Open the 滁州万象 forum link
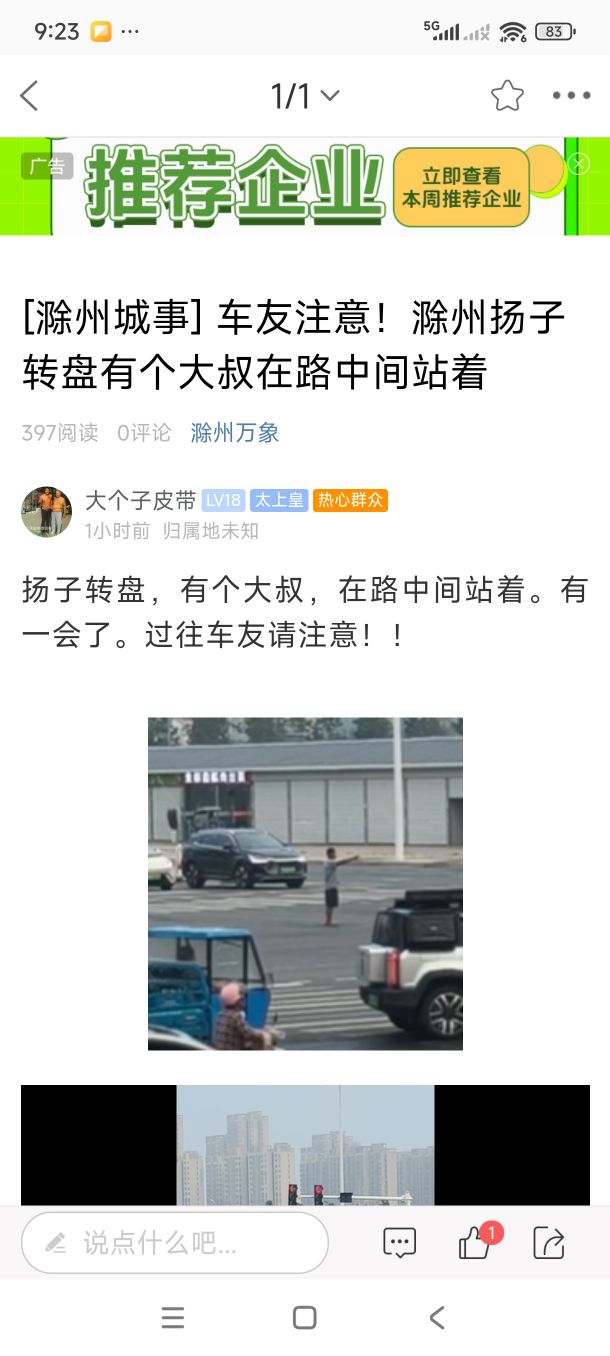 point(235,433)
